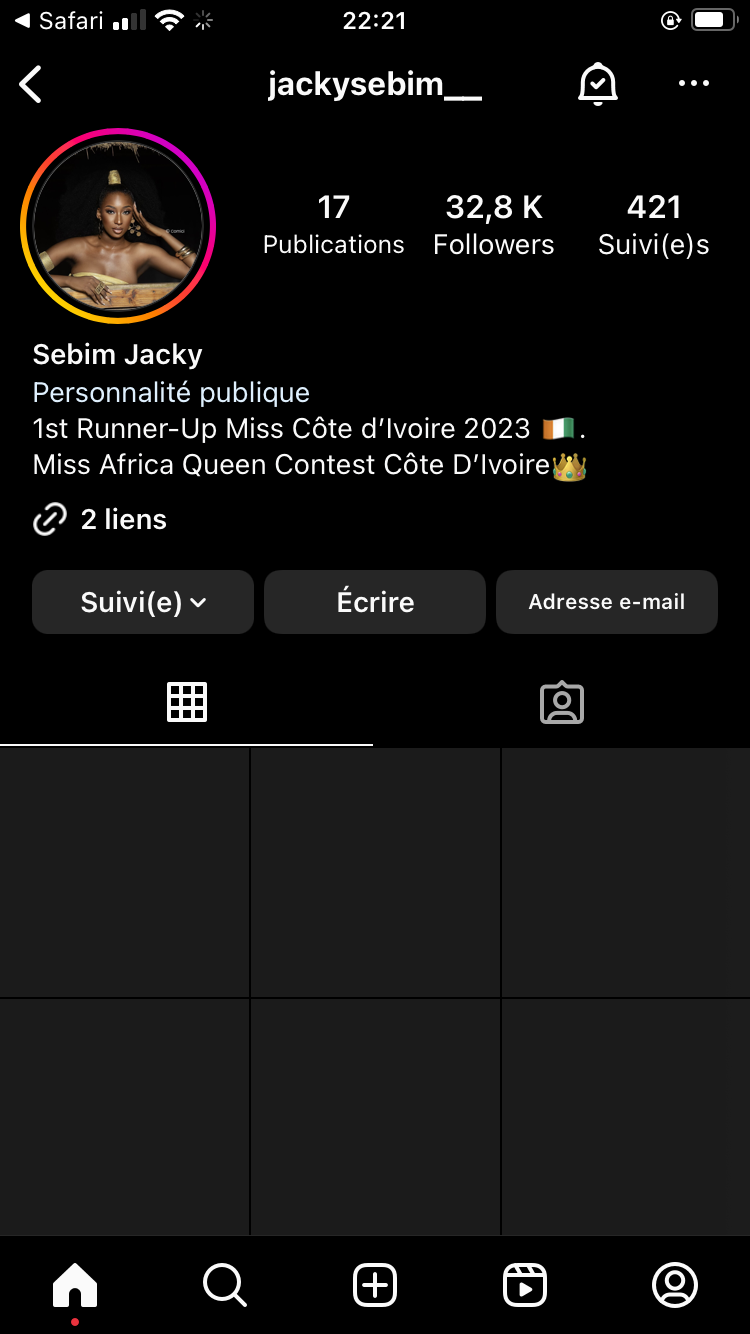
Task: Expand the Suivi(e) dropdown
Action: point(143,602)
